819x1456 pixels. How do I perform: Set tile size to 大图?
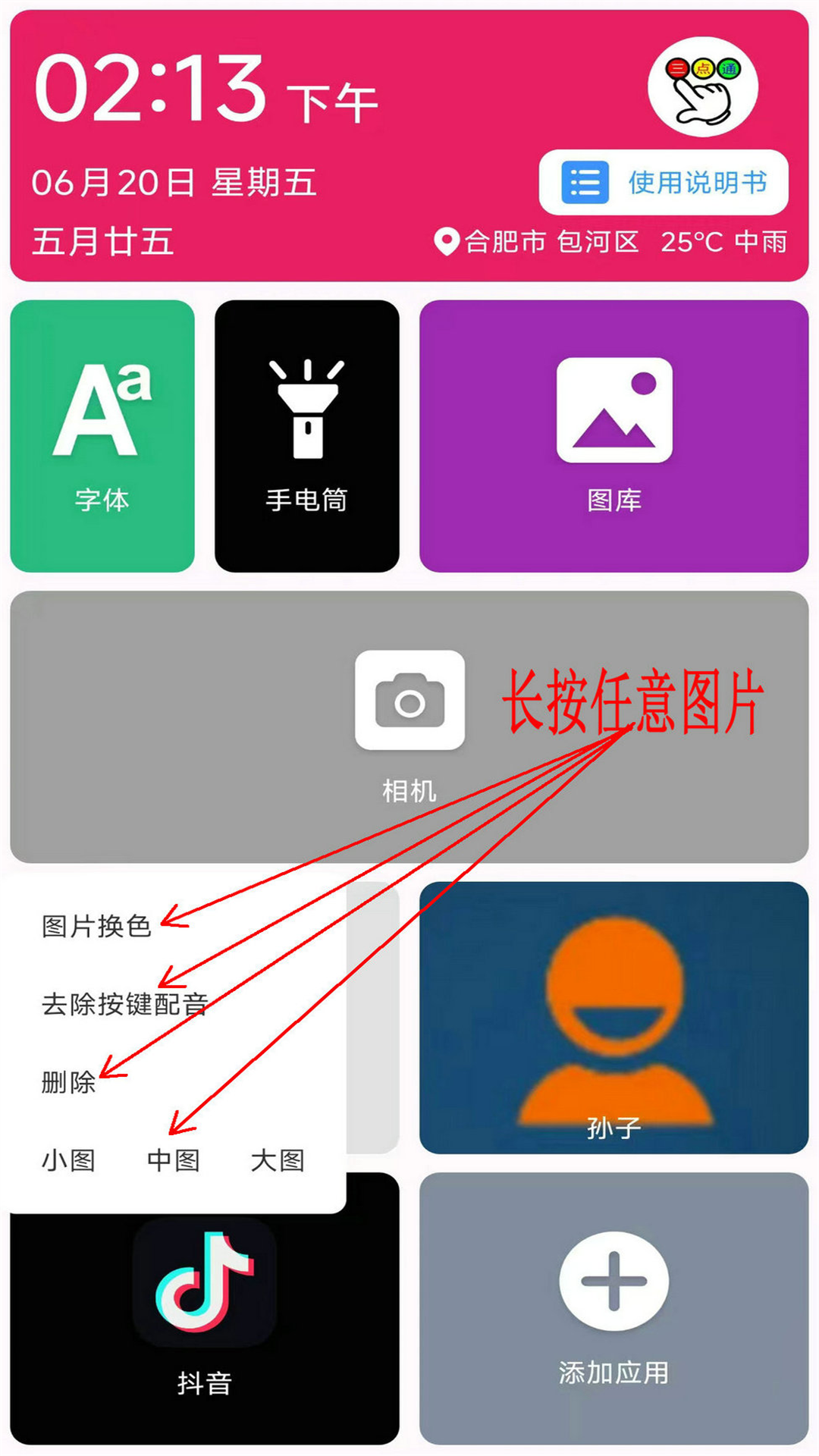click(x=278, y=1160)
